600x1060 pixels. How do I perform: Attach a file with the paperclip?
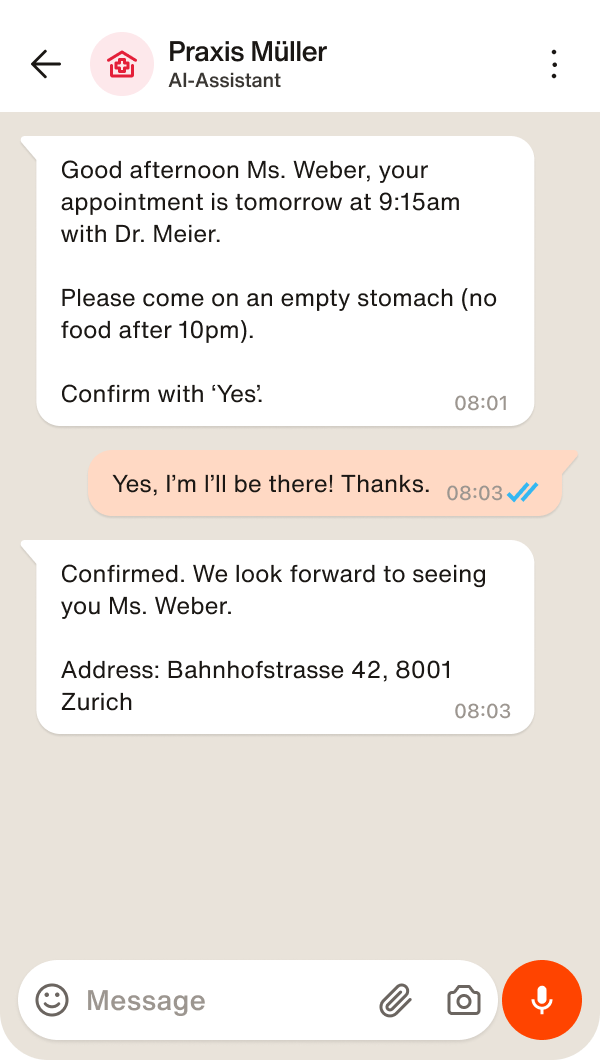click(x=396, y=1000)
